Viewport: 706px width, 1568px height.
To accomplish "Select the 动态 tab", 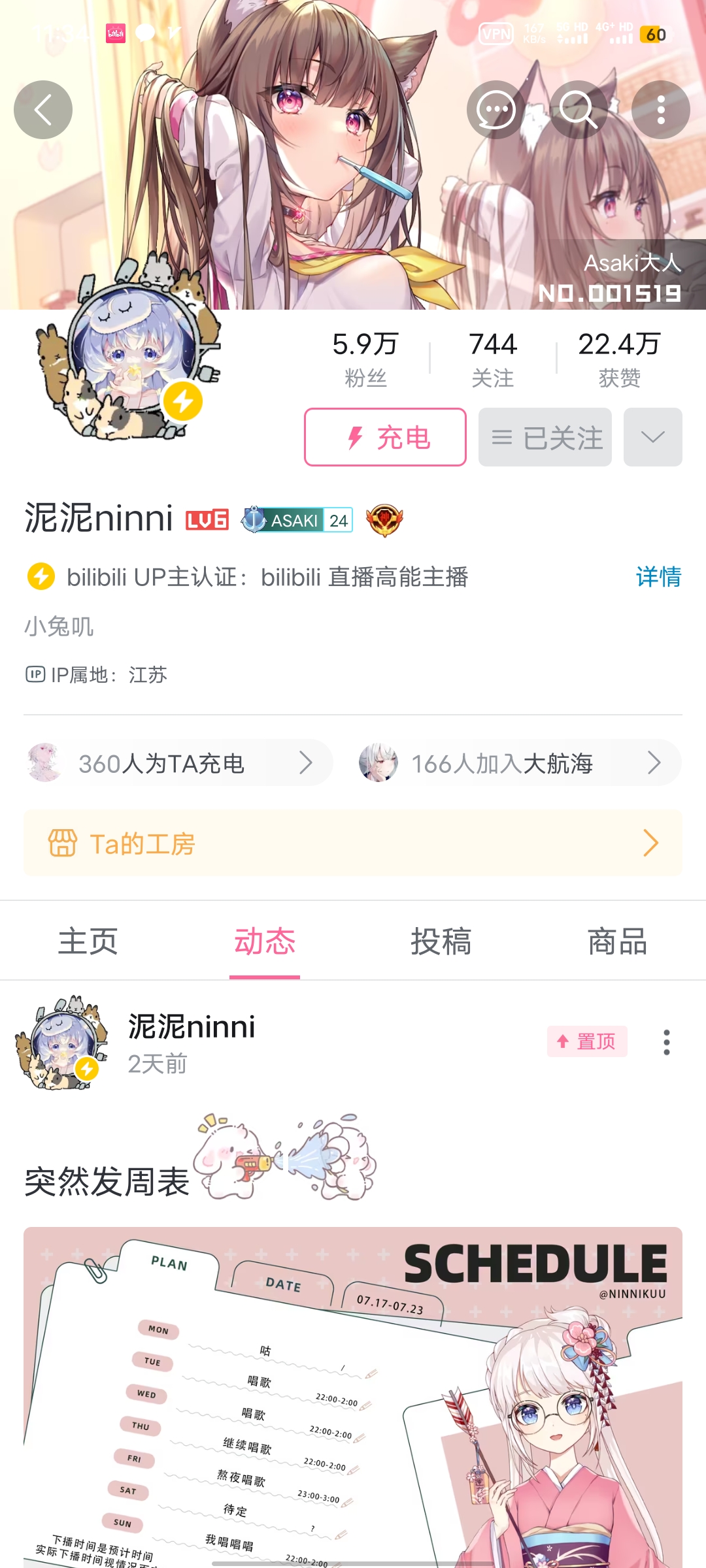I will pyautogui.click(x=265, y=941).
